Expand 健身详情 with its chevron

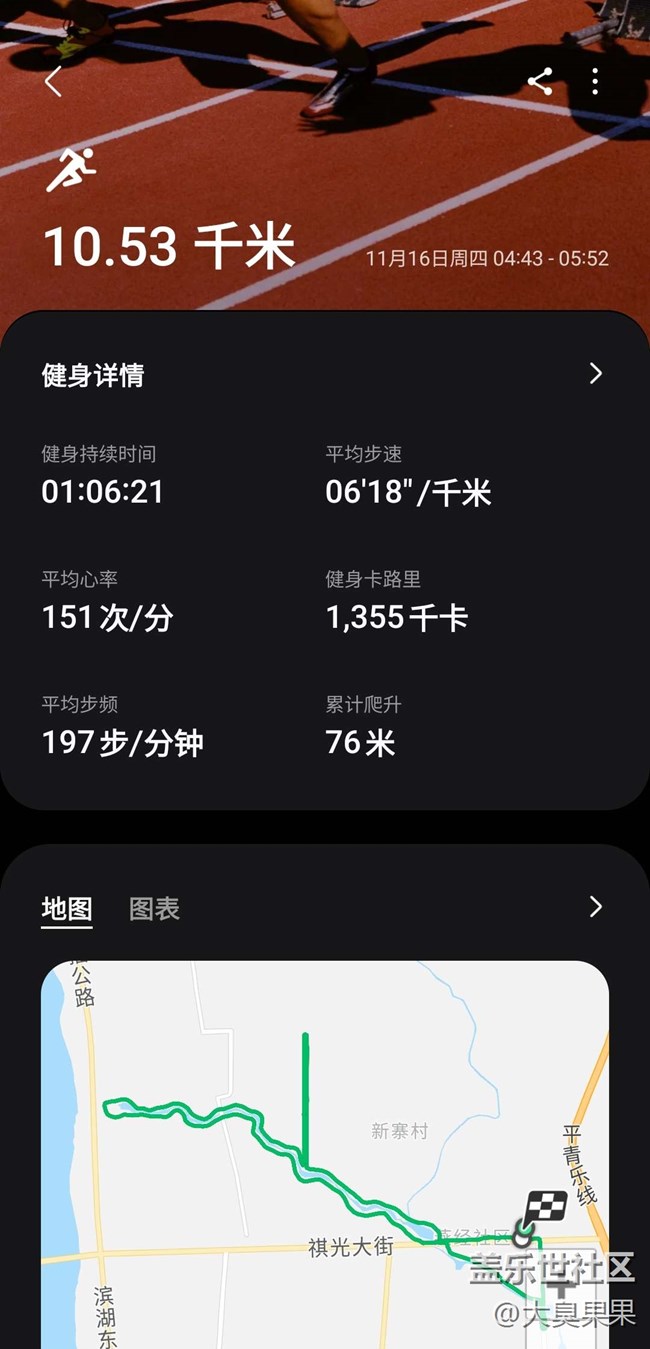point(596,374)
